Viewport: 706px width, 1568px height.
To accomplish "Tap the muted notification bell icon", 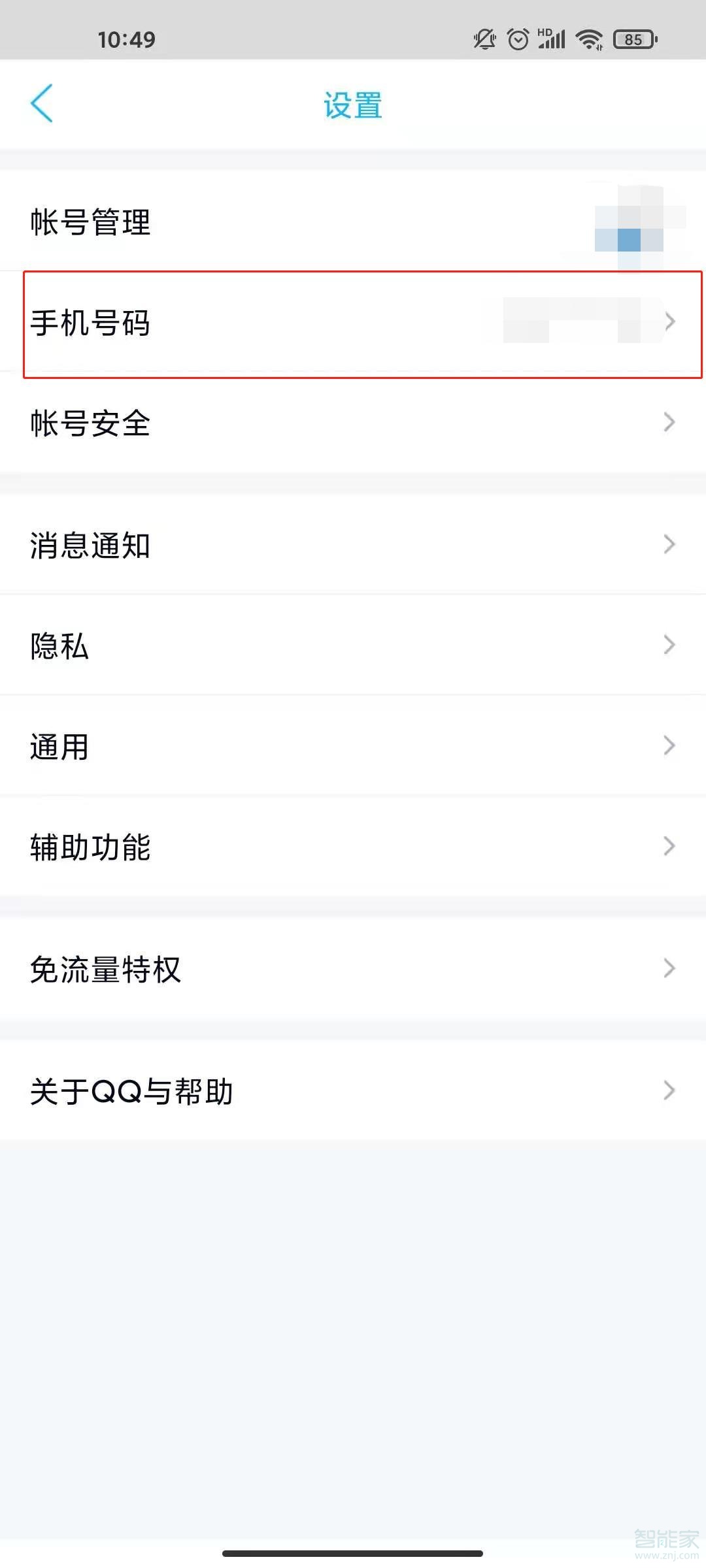I will [482, 39].
